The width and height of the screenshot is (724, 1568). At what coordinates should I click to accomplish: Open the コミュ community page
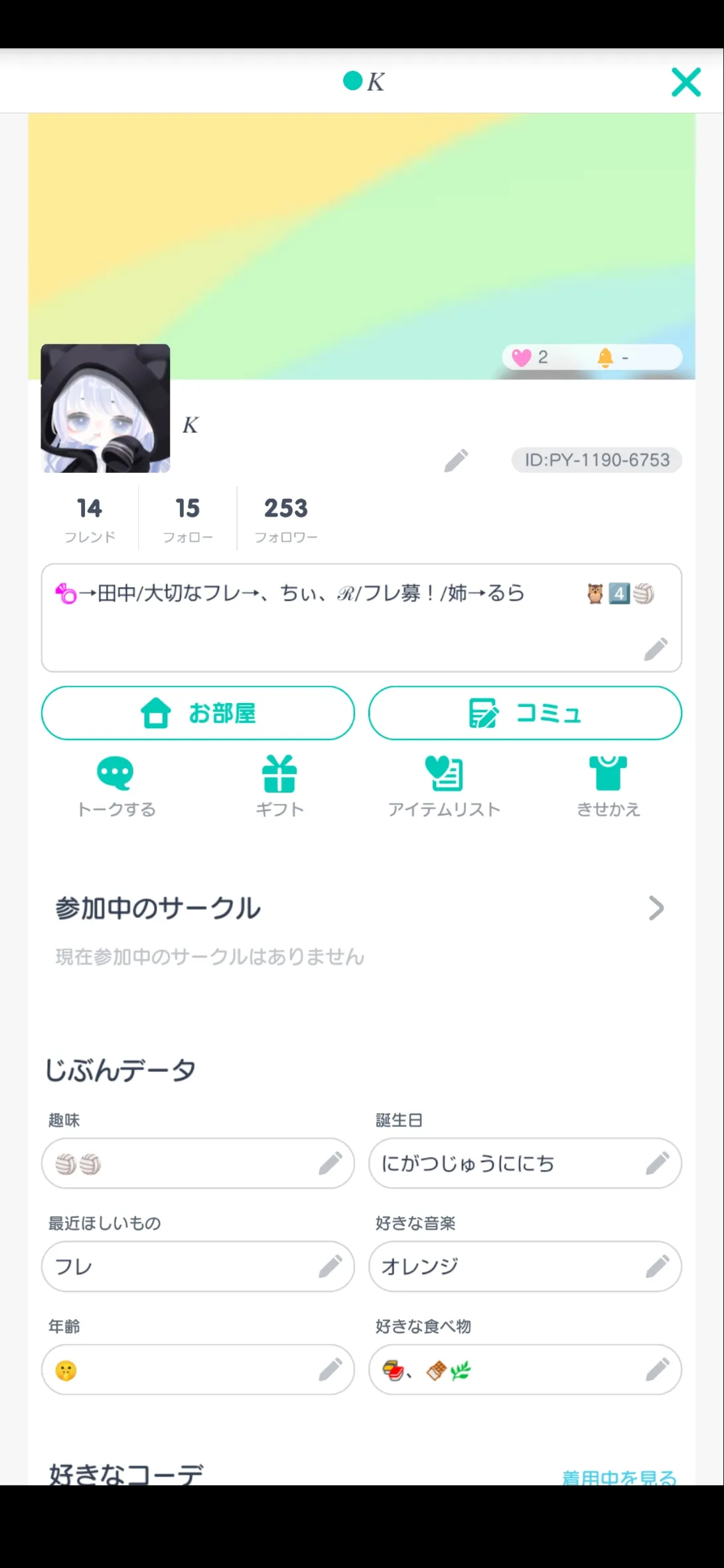(525, 713)
